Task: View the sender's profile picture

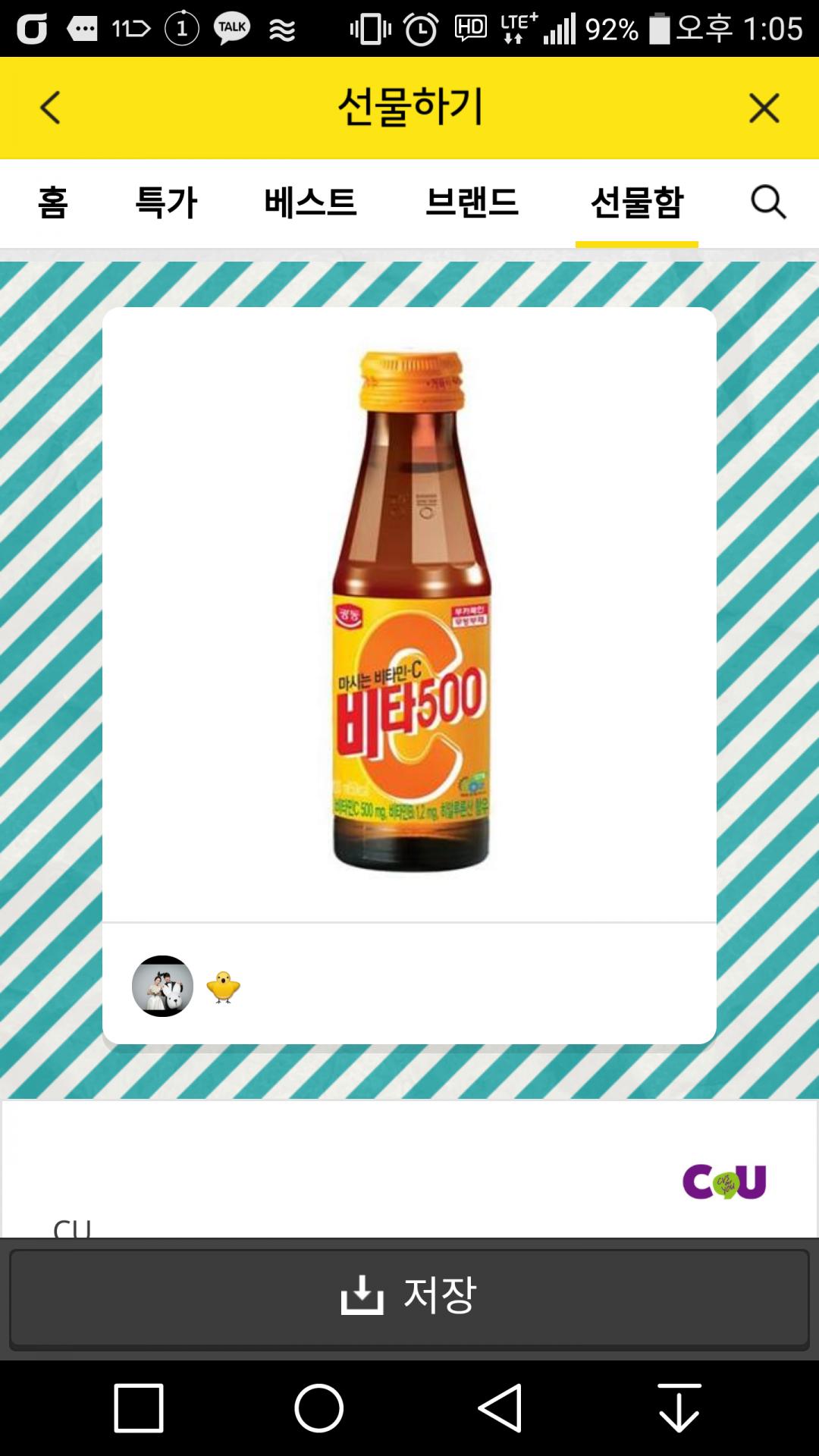Action: [162, 986]
